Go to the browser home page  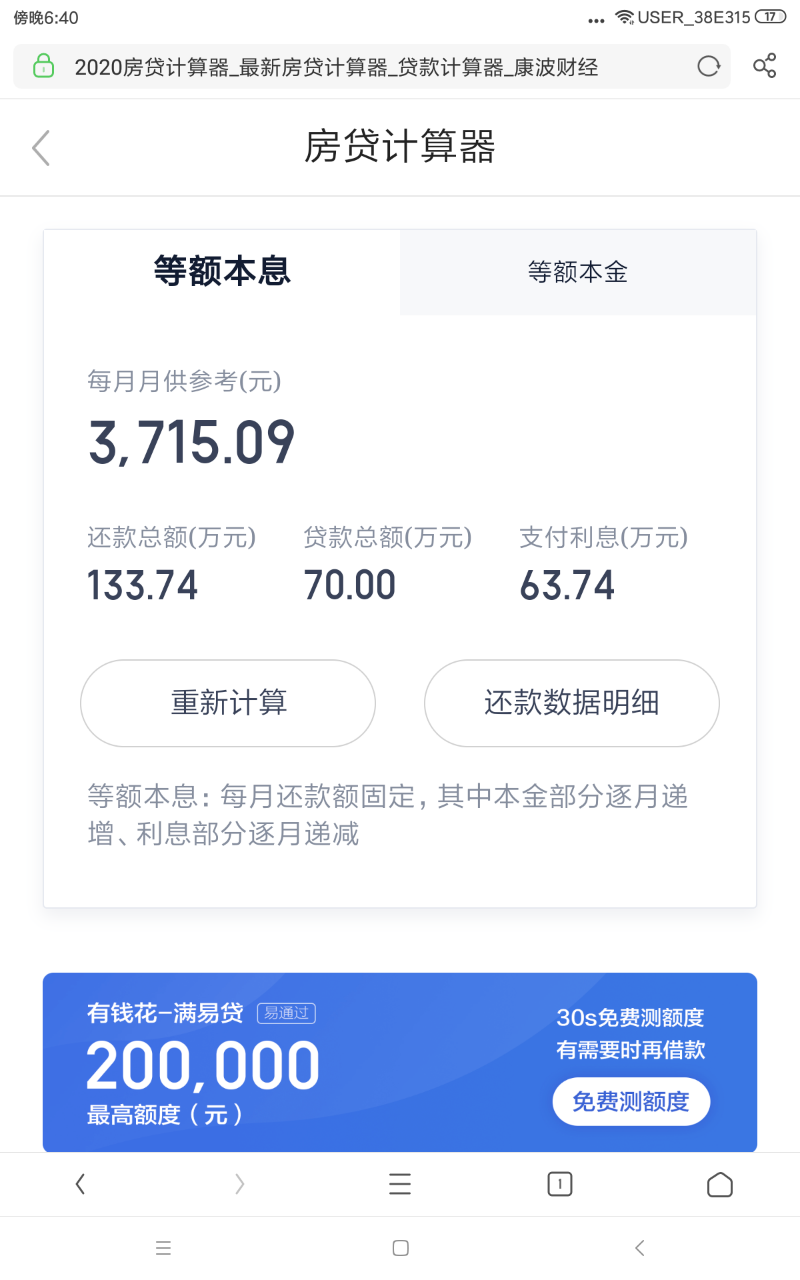coord(720,1185)
